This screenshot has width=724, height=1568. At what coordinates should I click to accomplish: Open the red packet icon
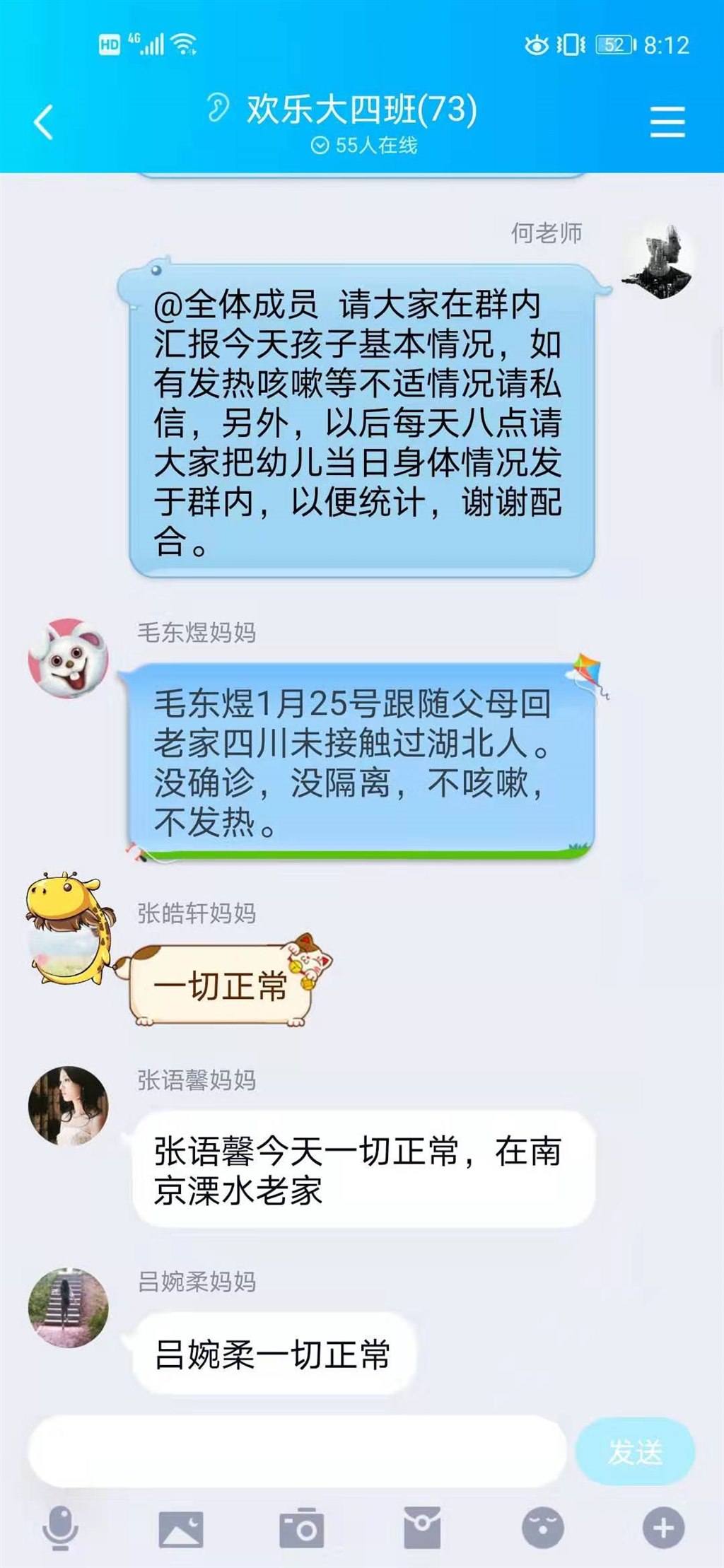coord(422,1528)
